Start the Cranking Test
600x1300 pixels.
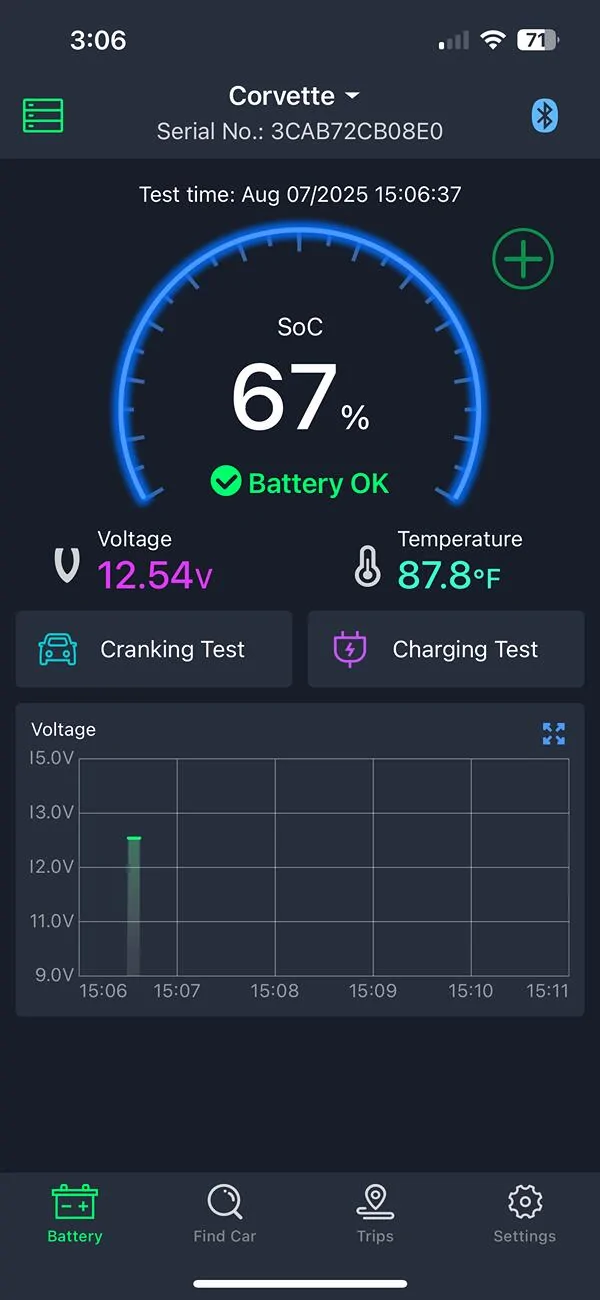pos(154,649)
